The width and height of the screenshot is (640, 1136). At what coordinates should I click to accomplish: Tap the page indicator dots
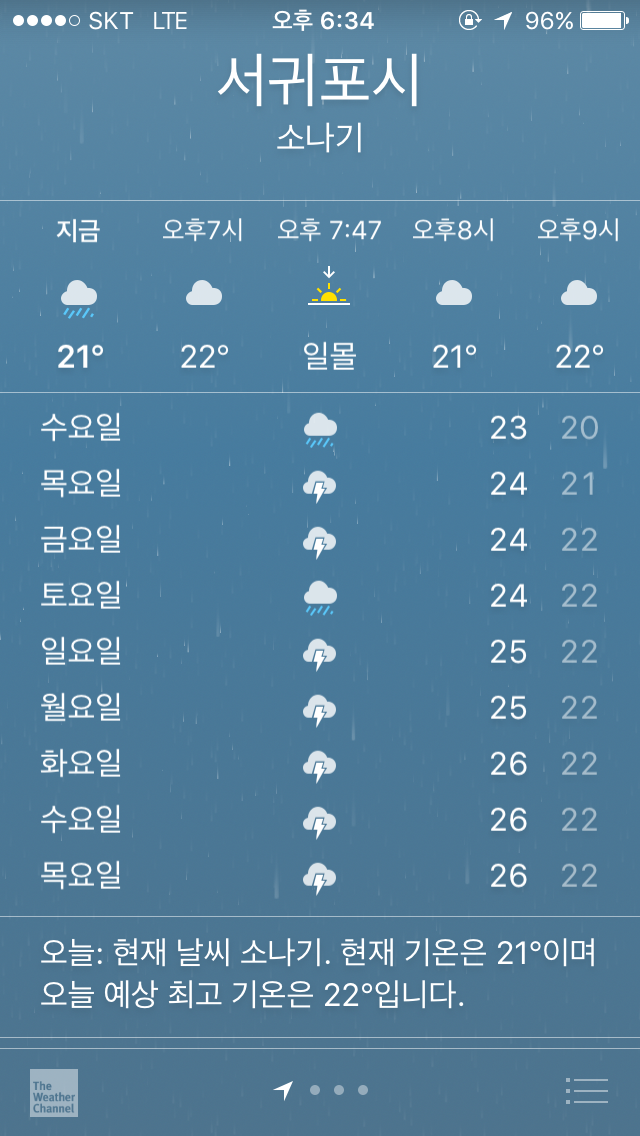click(x=321, y=1090)
